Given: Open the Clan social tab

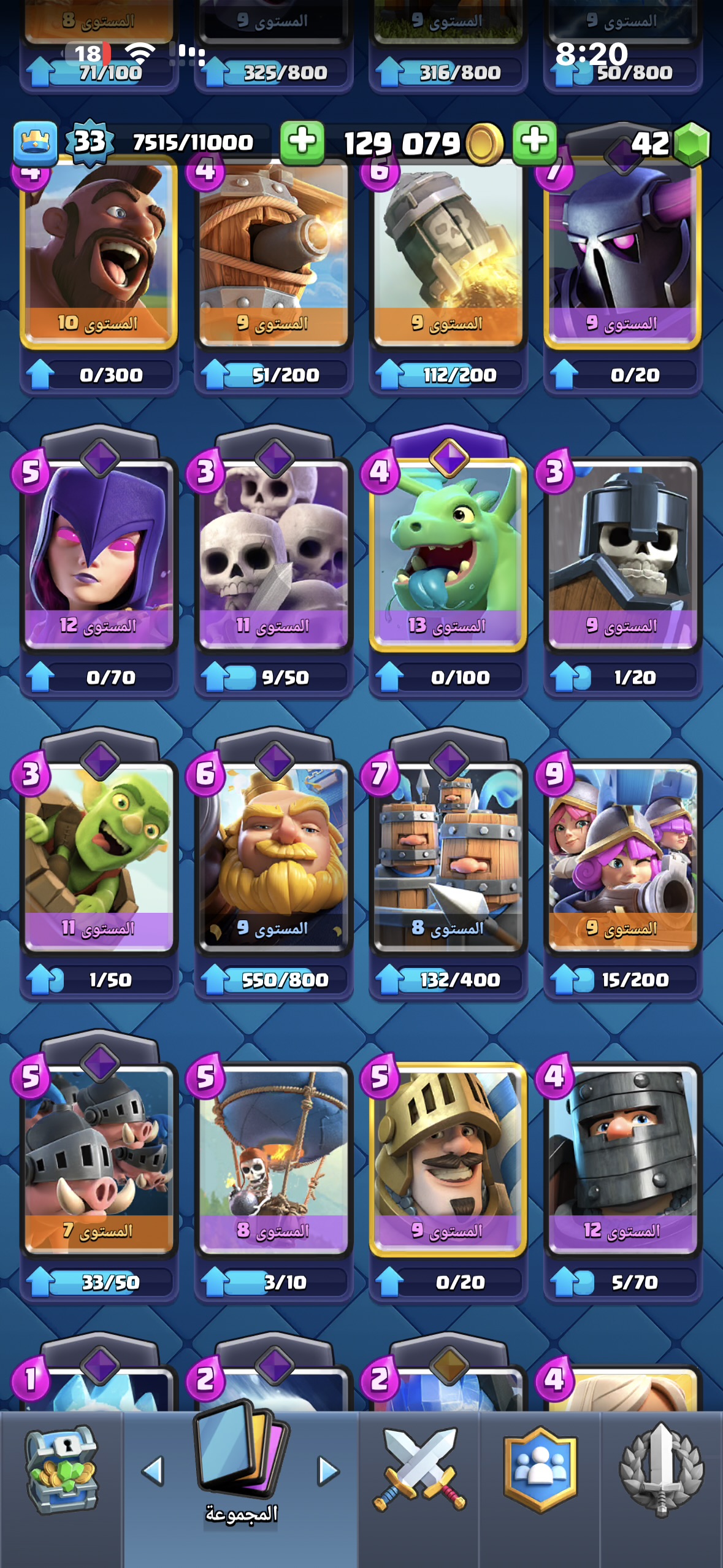Looking at the screenshot, I should pos(540,1470).
